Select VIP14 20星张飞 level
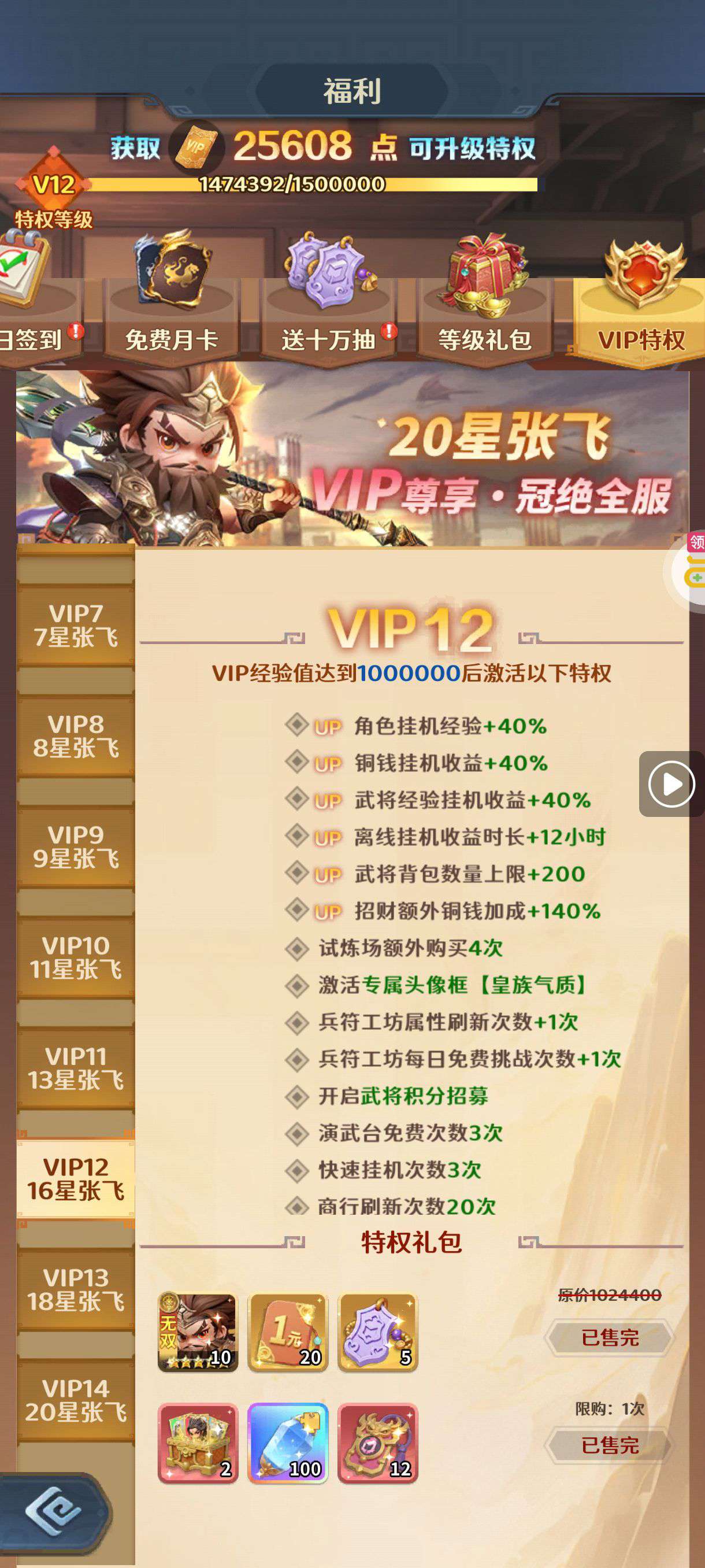 (x=76, y=1400)
